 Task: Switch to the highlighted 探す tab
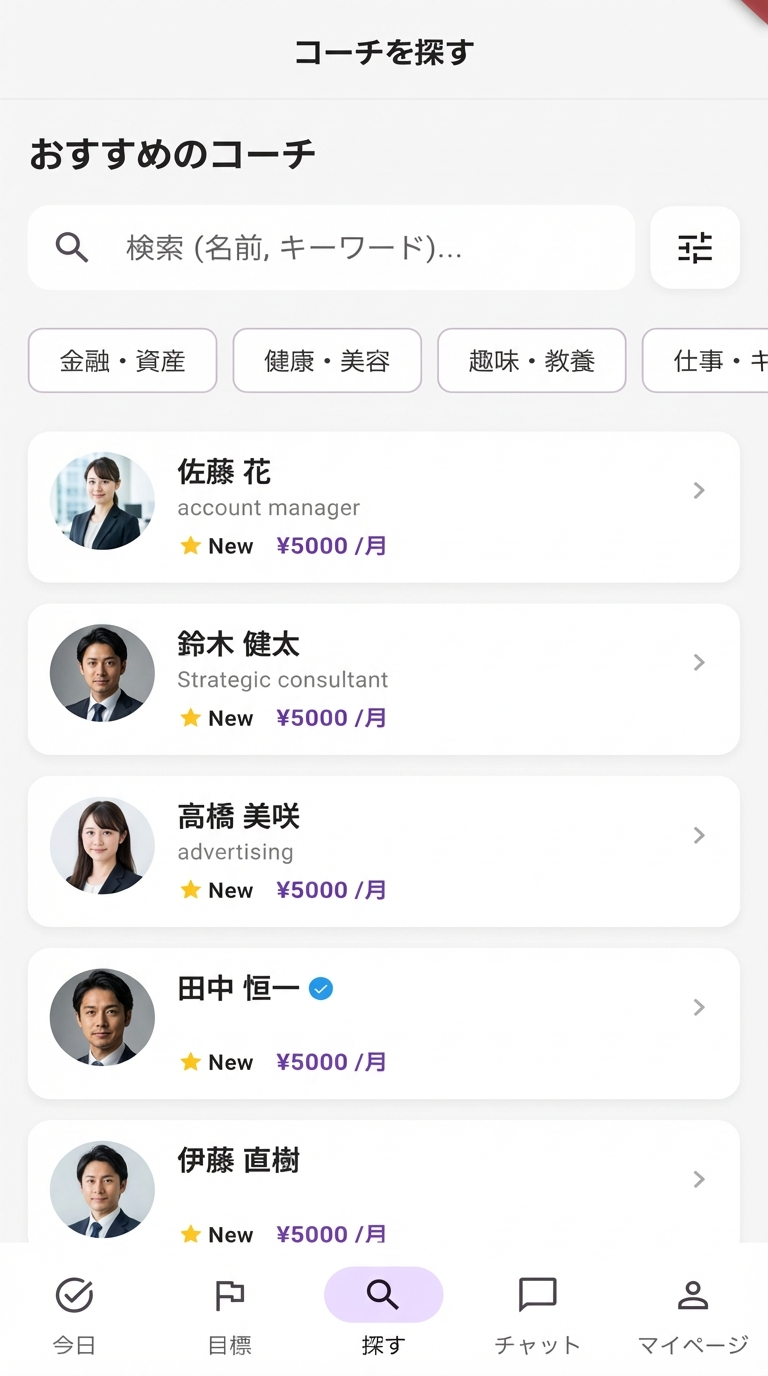[383, 1294]
